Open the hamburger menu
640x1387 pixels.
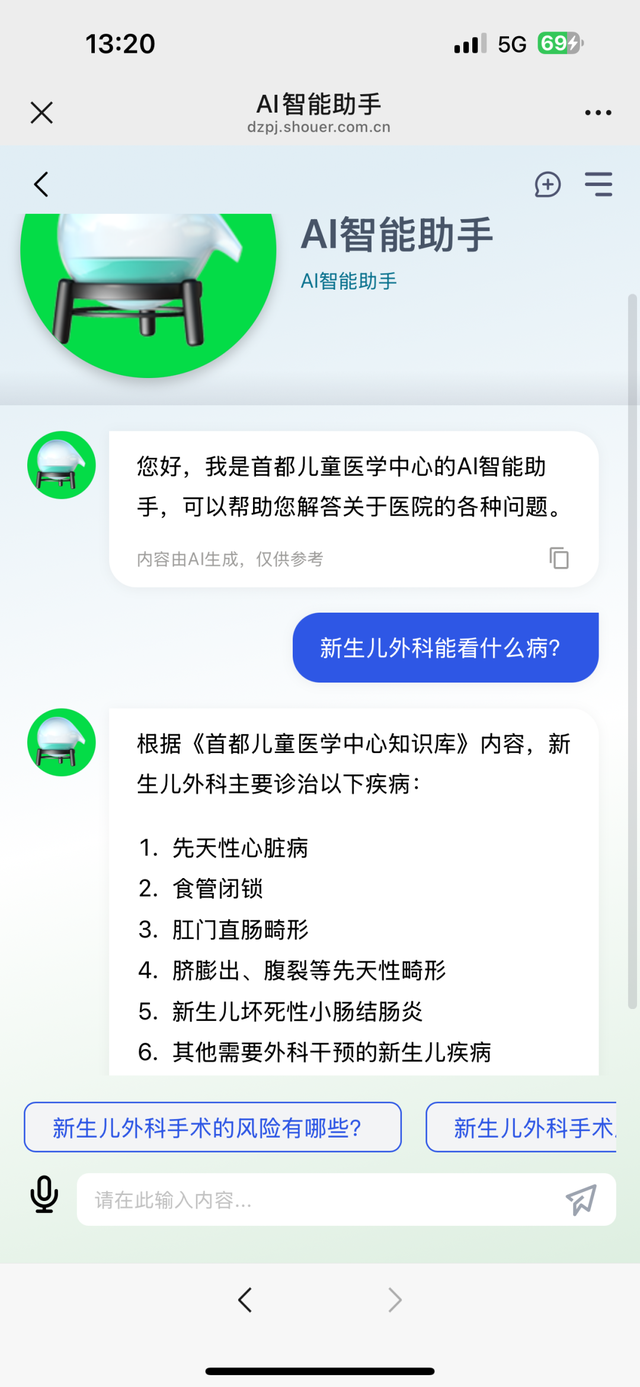(598, 184)
